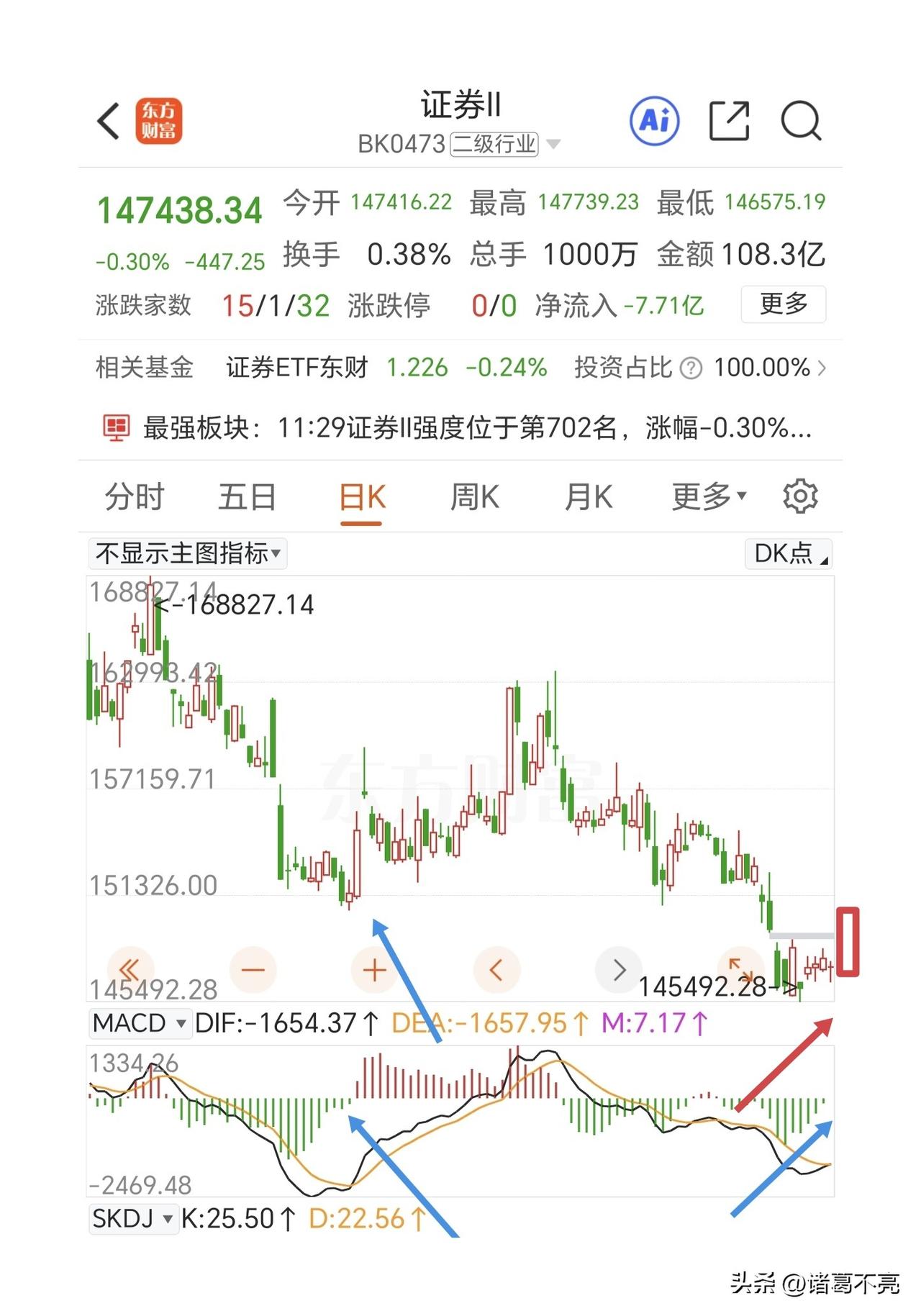Open the 证券ETF东财 fund link
This screenshot has height=1316, width=921.
click(x=295, y=367)
